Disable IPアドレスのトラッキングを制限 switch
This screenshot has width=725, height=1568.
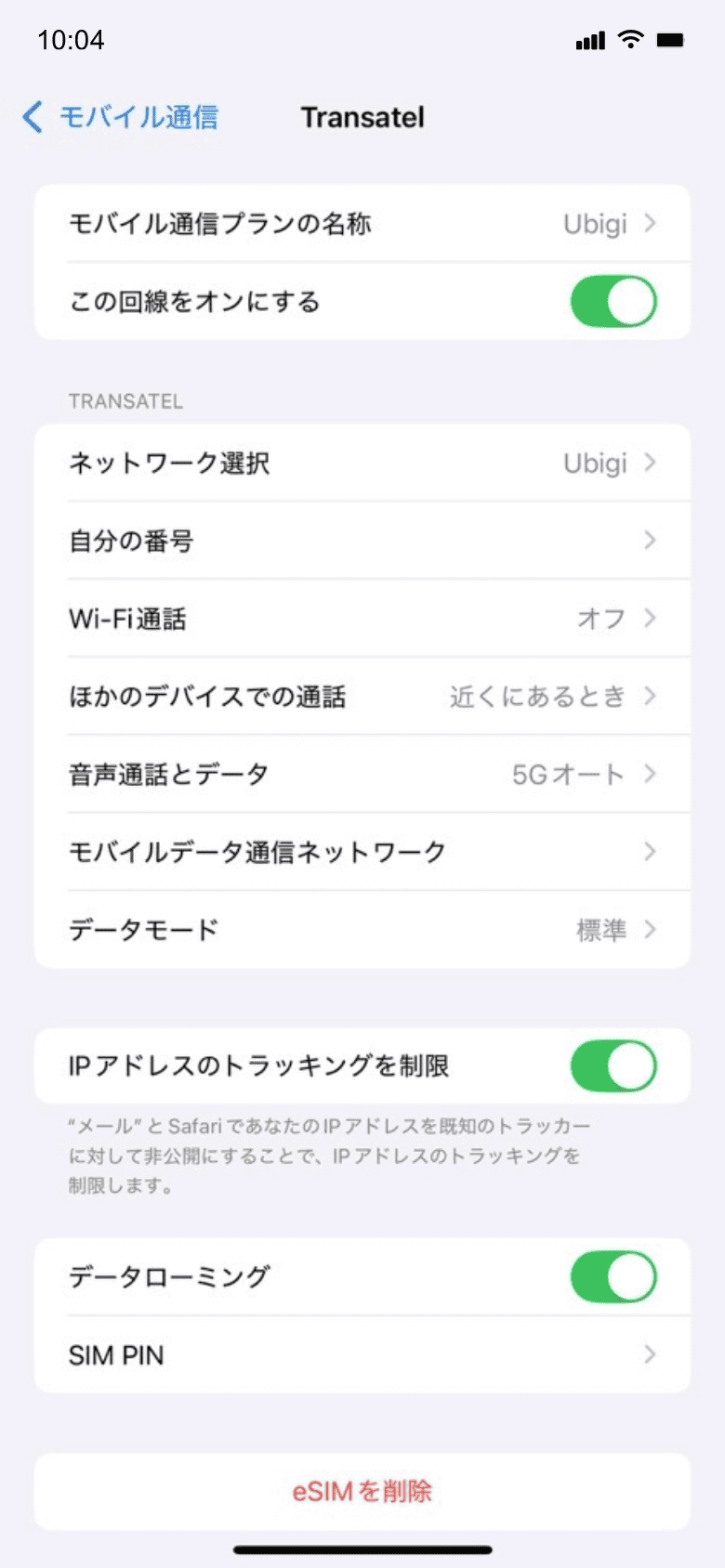click(x=613, y=1066)
